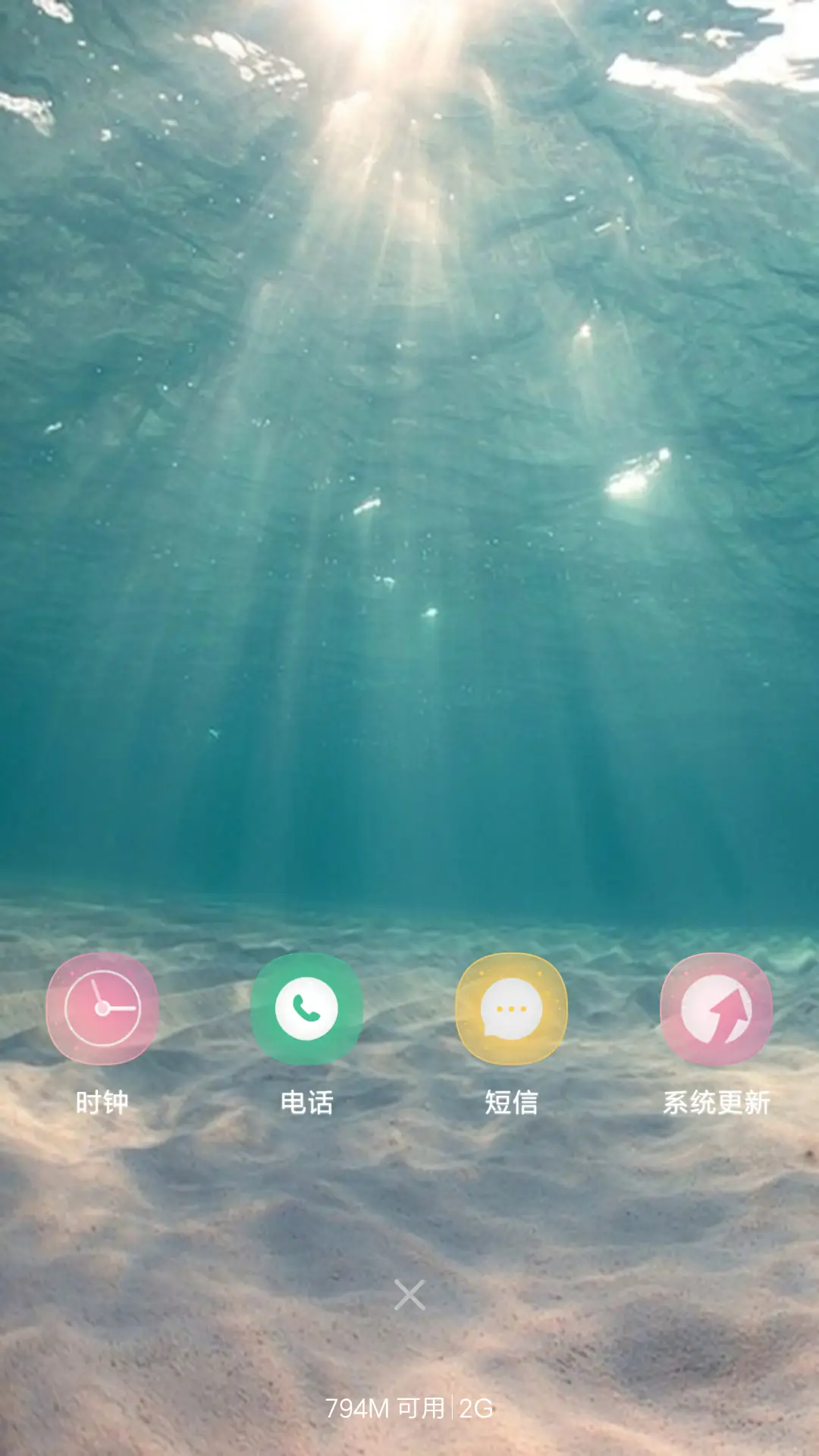Select the green phone handset icon
This screenshot has height=1456, width=819.
click(306, 1009)
